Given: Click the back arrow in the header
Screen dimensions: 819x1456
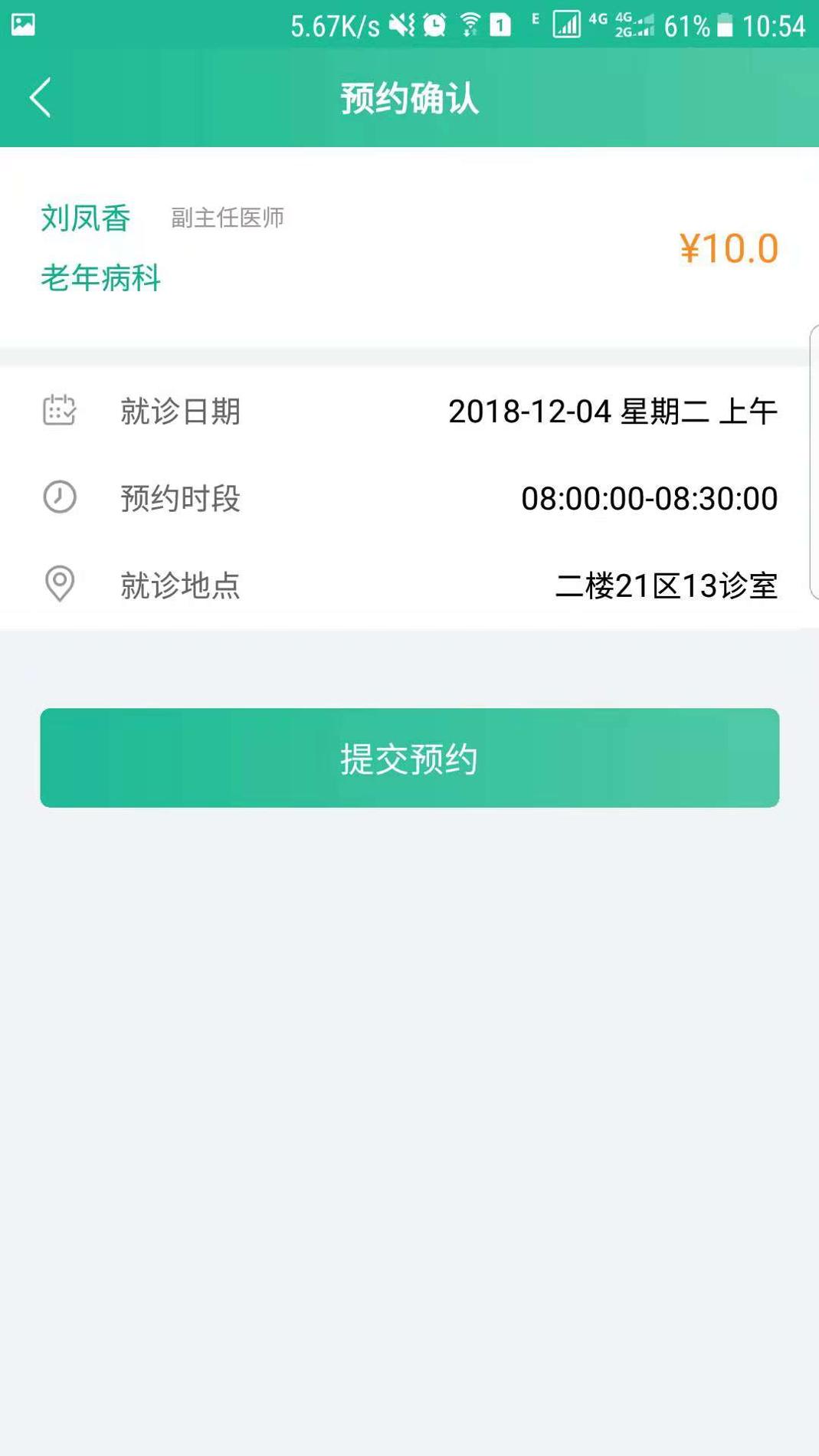Looking at the screenshot, I should (39, 98).
